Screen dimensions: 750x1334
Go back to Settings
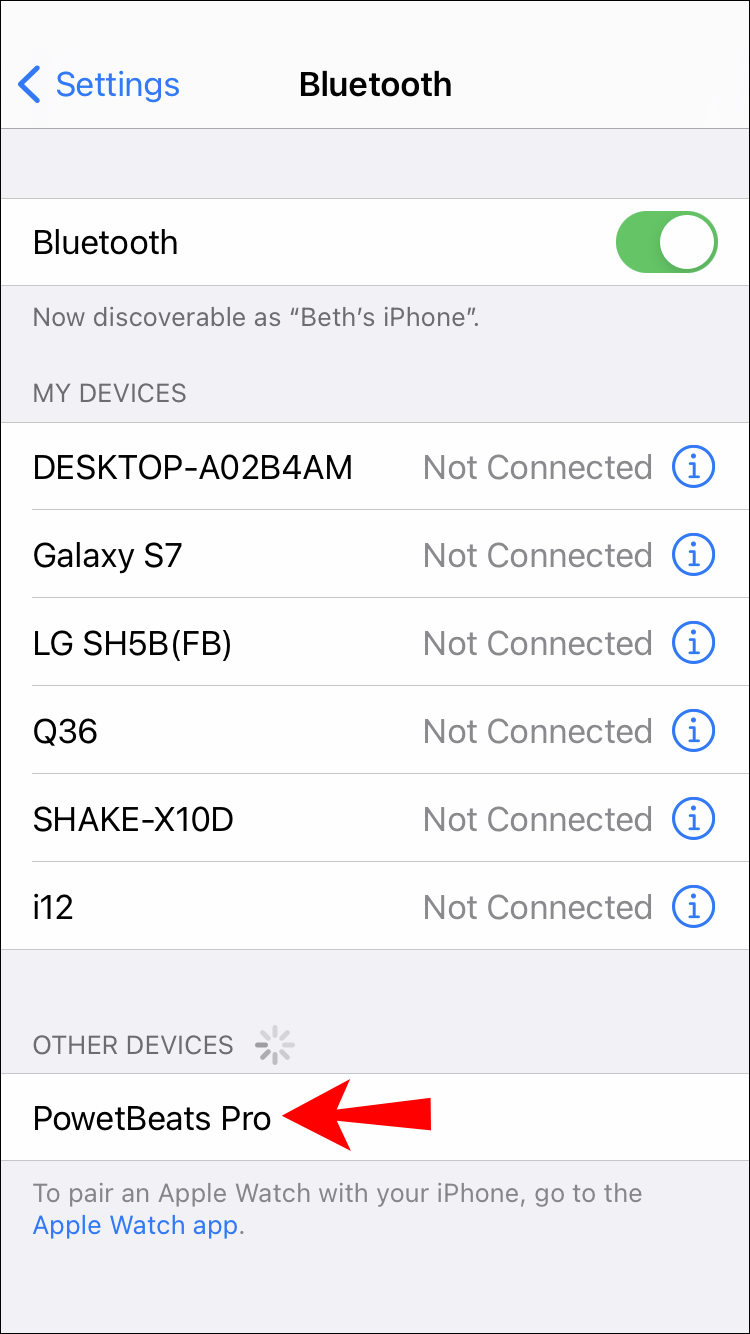(x=98, y=85)
